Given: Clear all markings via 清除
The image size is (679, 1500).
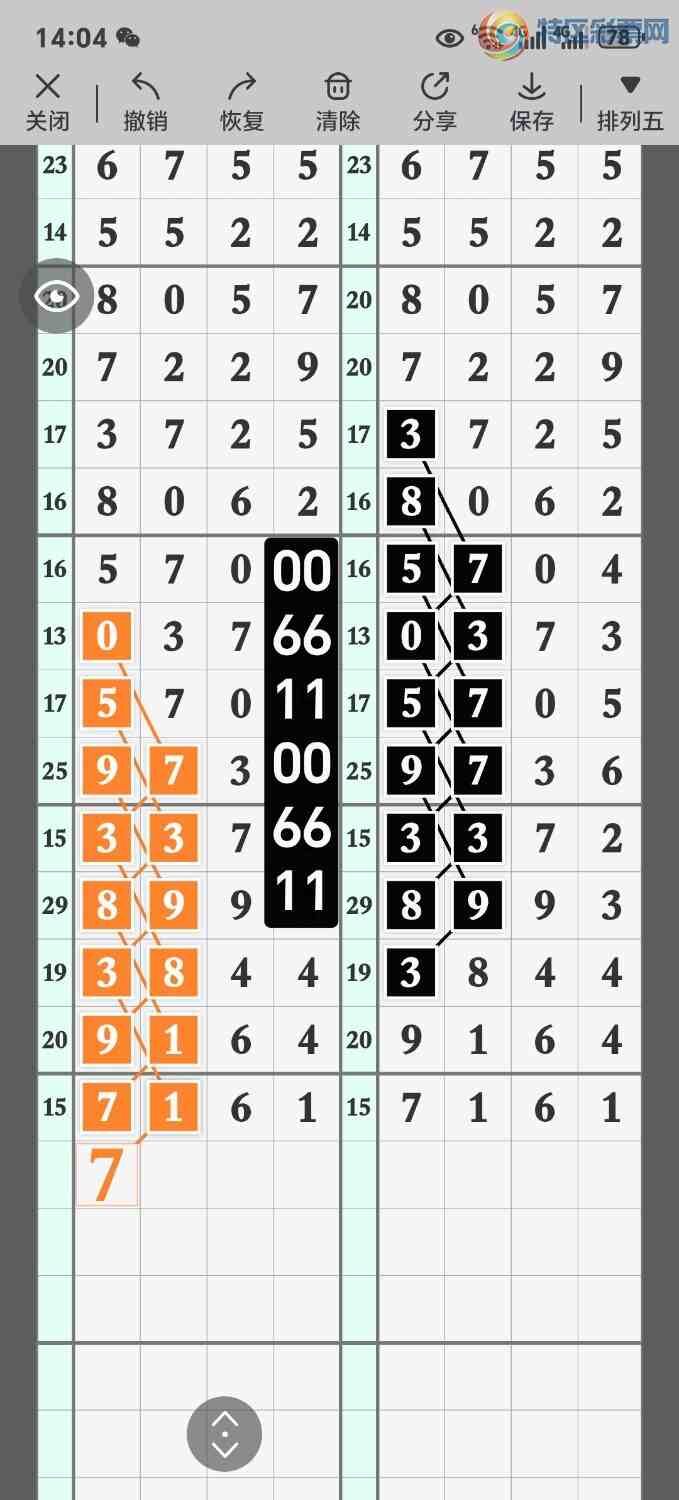Looking at the screenshot, I should click(338, 101).
